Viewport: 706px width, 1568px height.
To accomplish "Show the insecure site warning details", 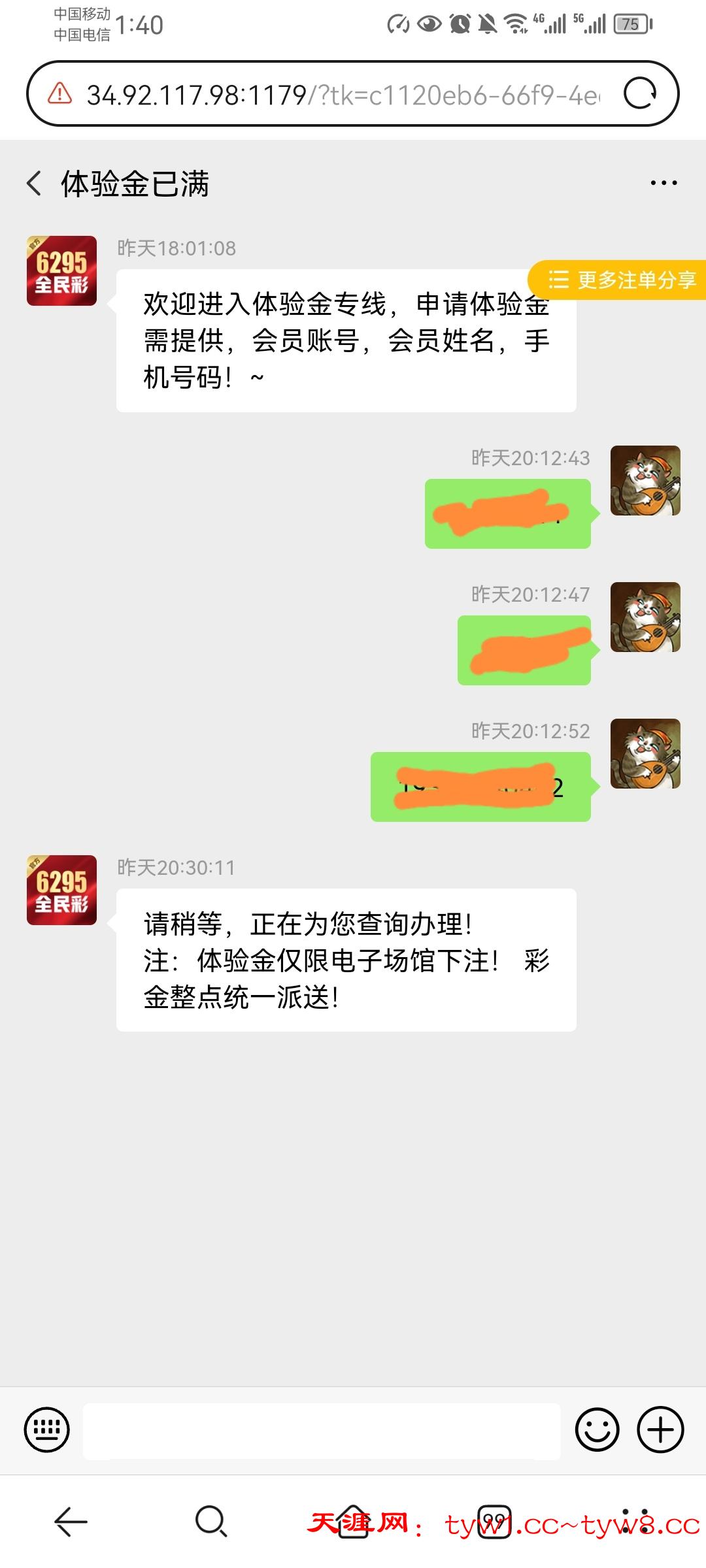I will pos(60,94).
